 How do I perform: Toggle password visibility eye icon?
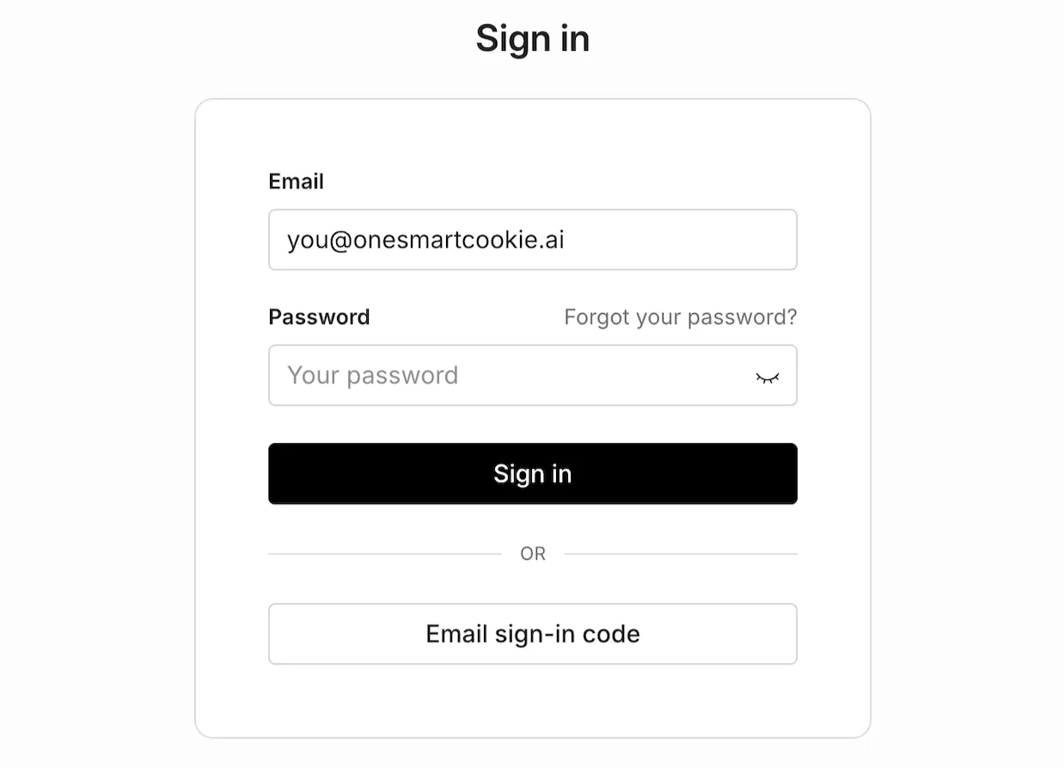(x=767, y=377)
